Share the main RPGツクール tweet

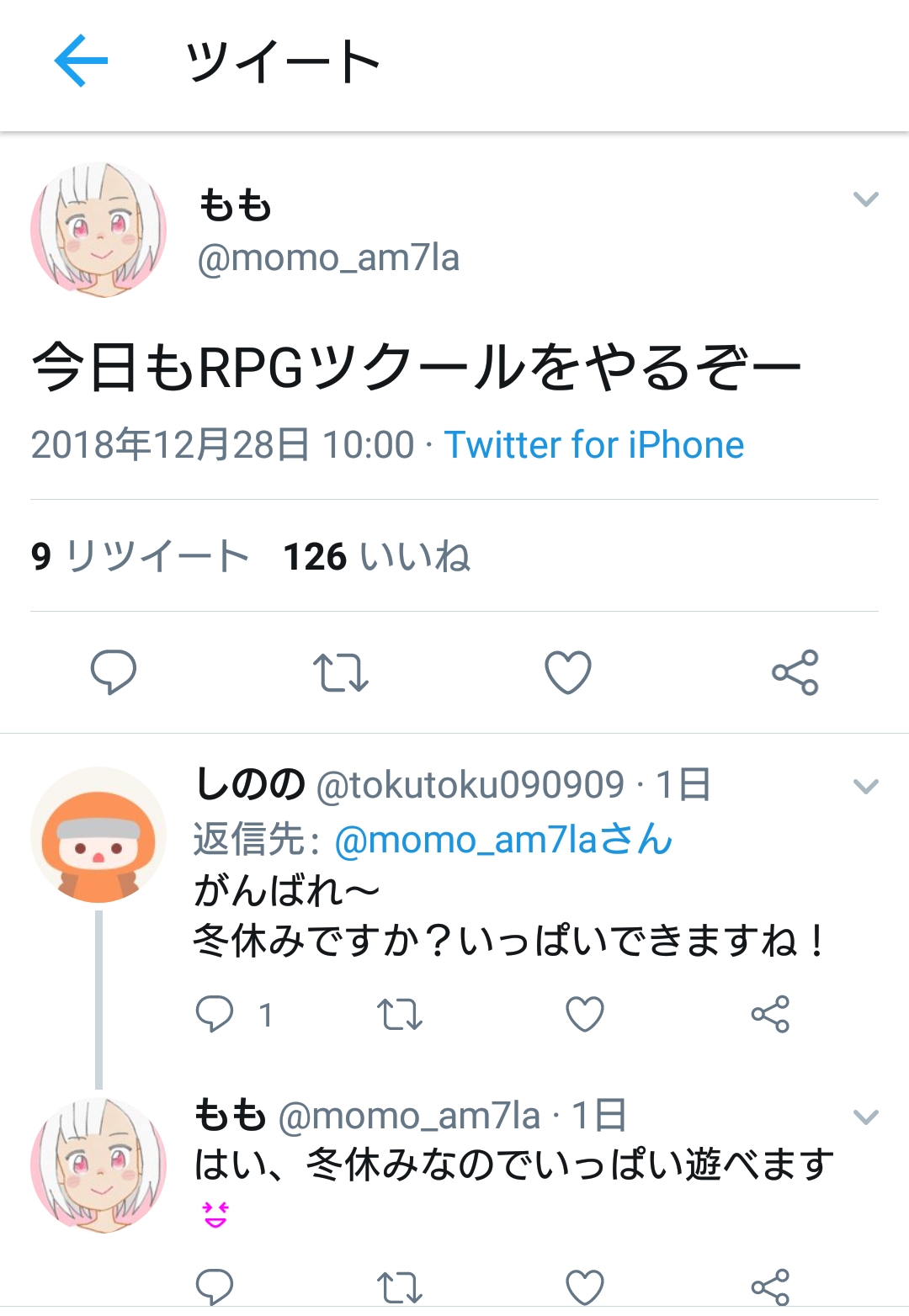tap(795, 671)
